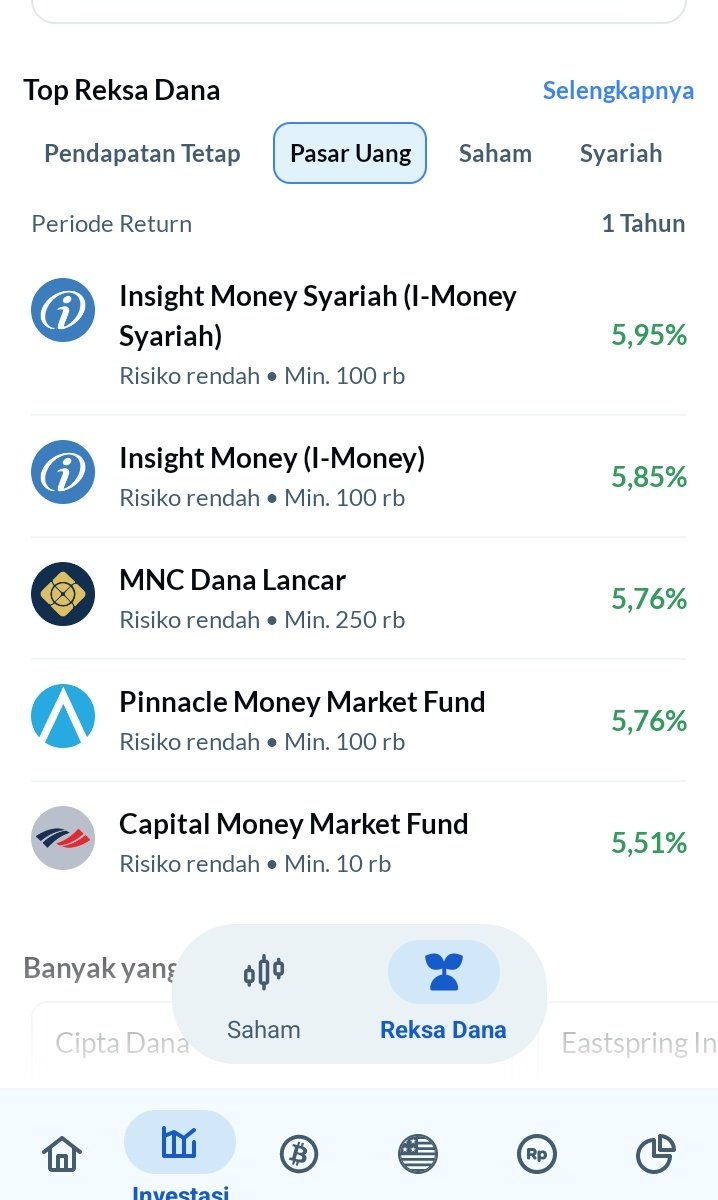Open the pie chart portfolio tab

coord(656,1155)
